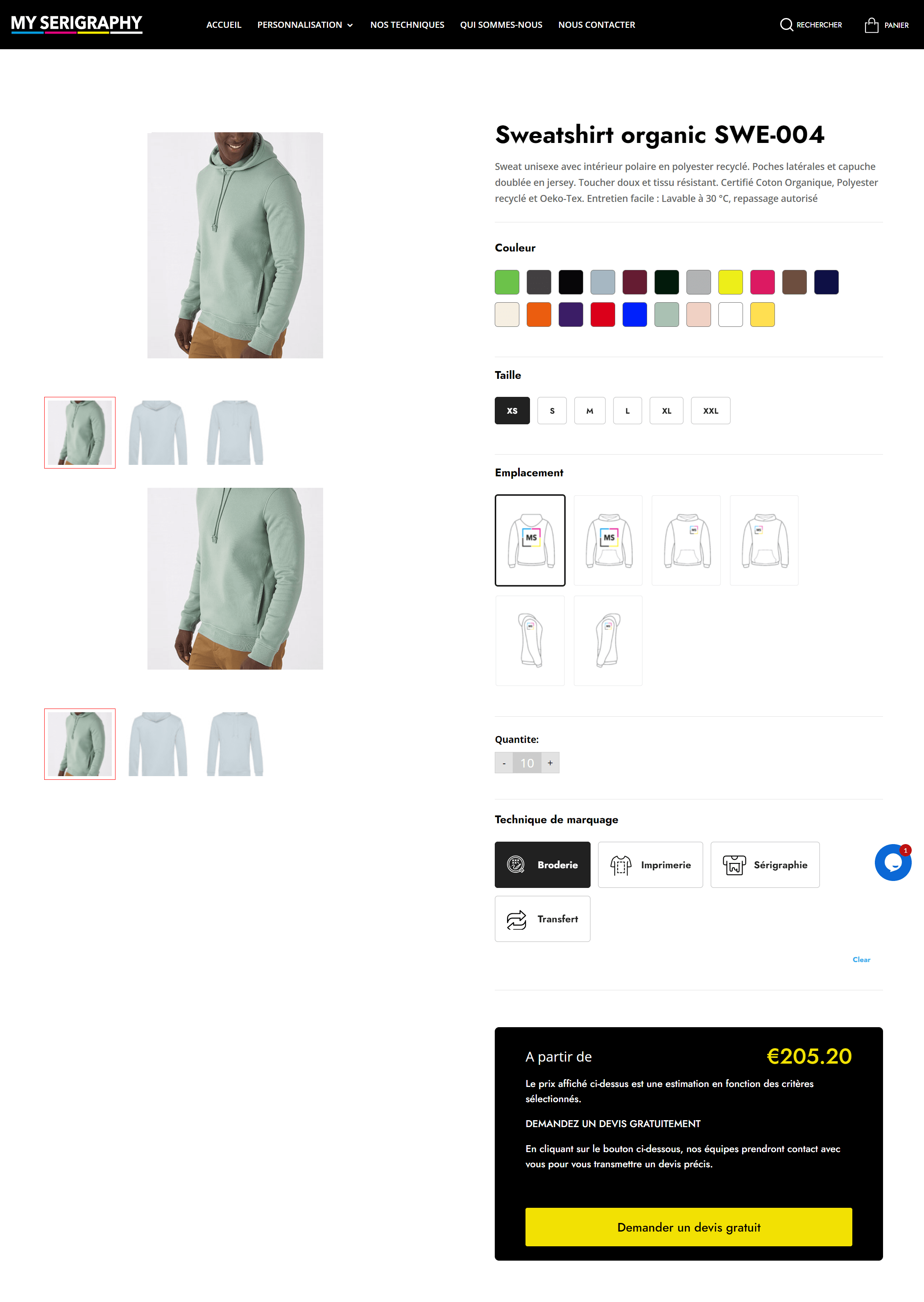The width and height of the screenshot is (924, 1302).
Task: Go to Nos Techniques page
Action: tap(407, 25)
